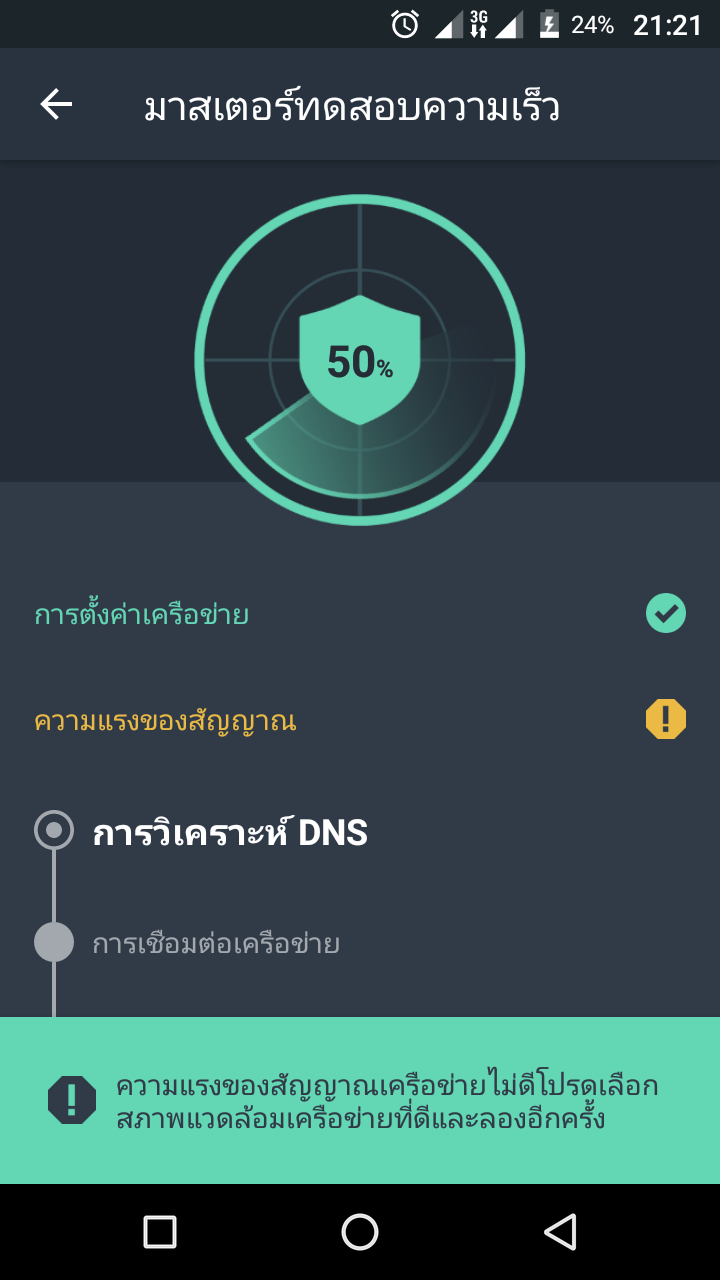The width and height of the screenshot is (720, 1280).
Task: Open recent apps from the navigation bar
Action: coord(160,1231)
